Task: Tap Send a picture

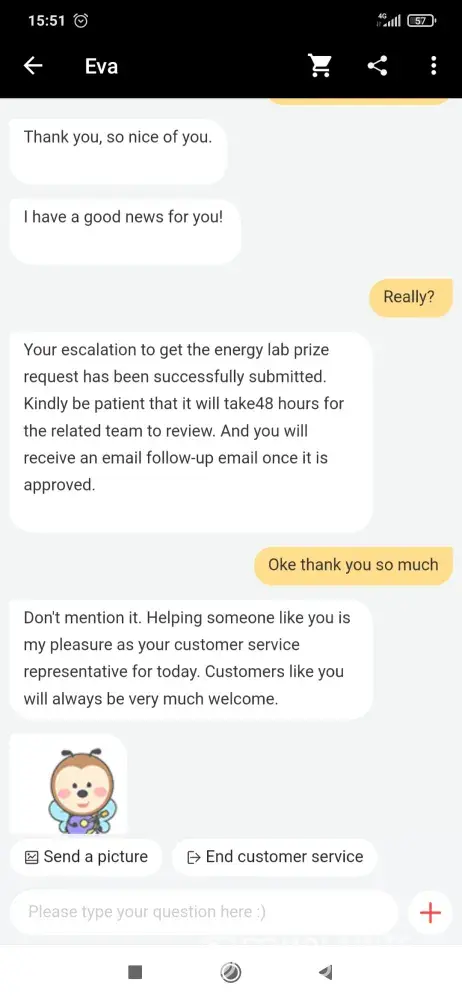Action: tap(86, 857)
